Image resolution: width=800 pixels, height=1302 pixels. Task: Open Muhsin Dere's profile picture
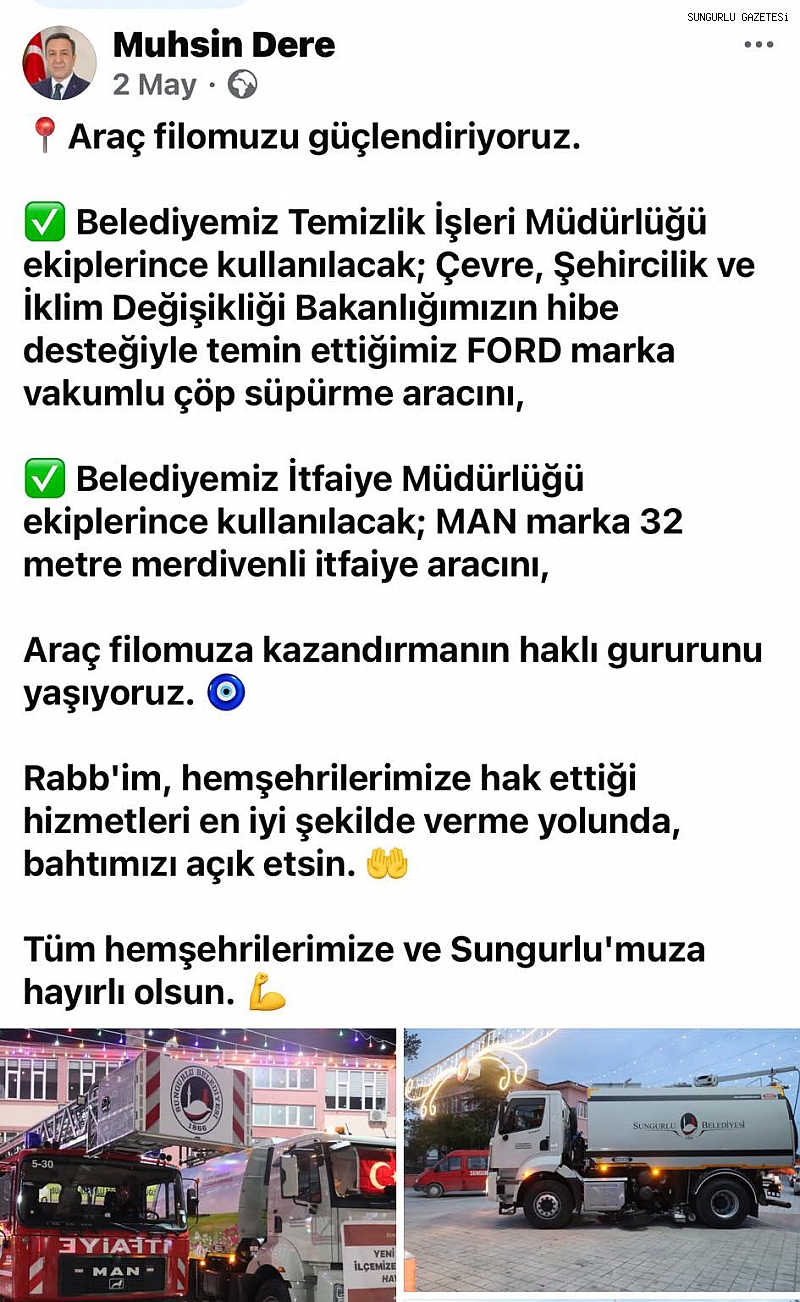pos(60,63)
